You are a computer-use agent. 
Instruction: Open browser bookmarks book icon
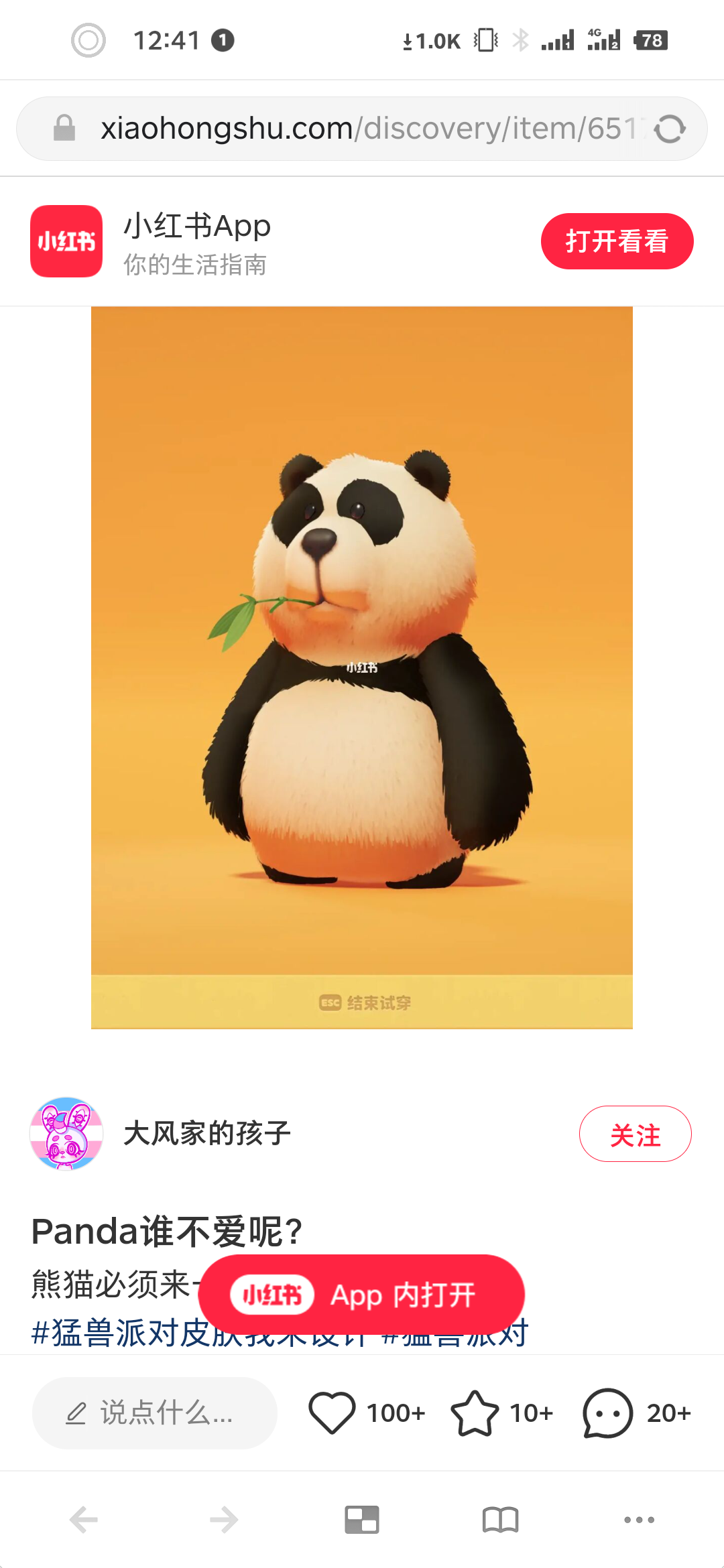pyautogui.click(x=500, y=1520)
